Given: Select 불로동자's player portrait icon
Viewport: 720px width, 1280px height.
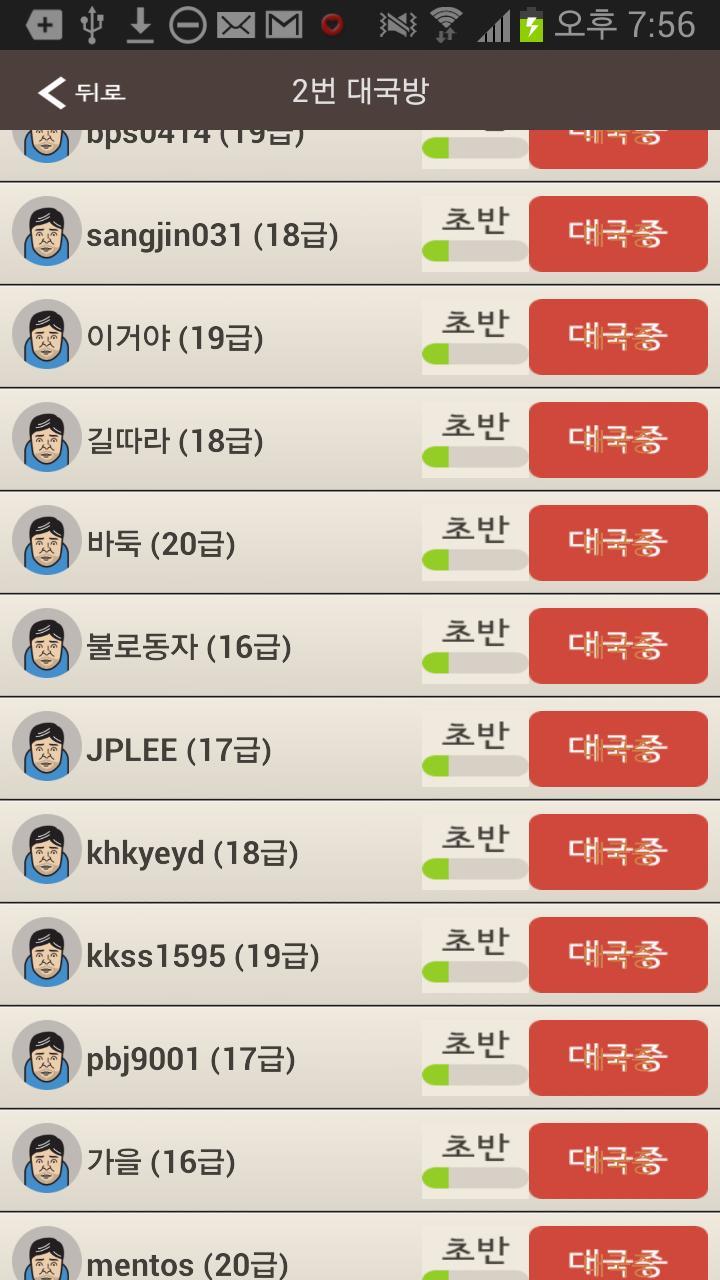Looking at the screenshot, I should (x=45, y=645).
